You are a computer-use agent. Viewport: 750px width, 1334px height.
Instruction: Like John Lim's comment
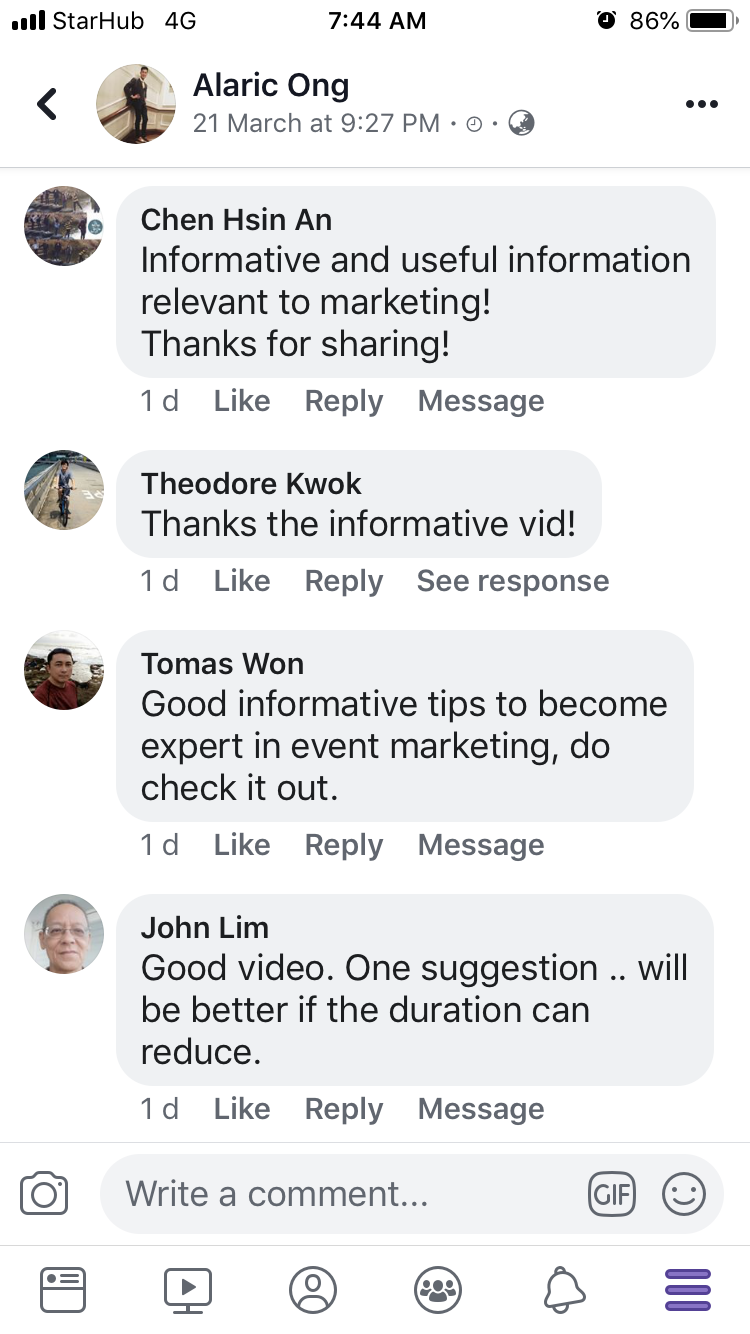242,1109
